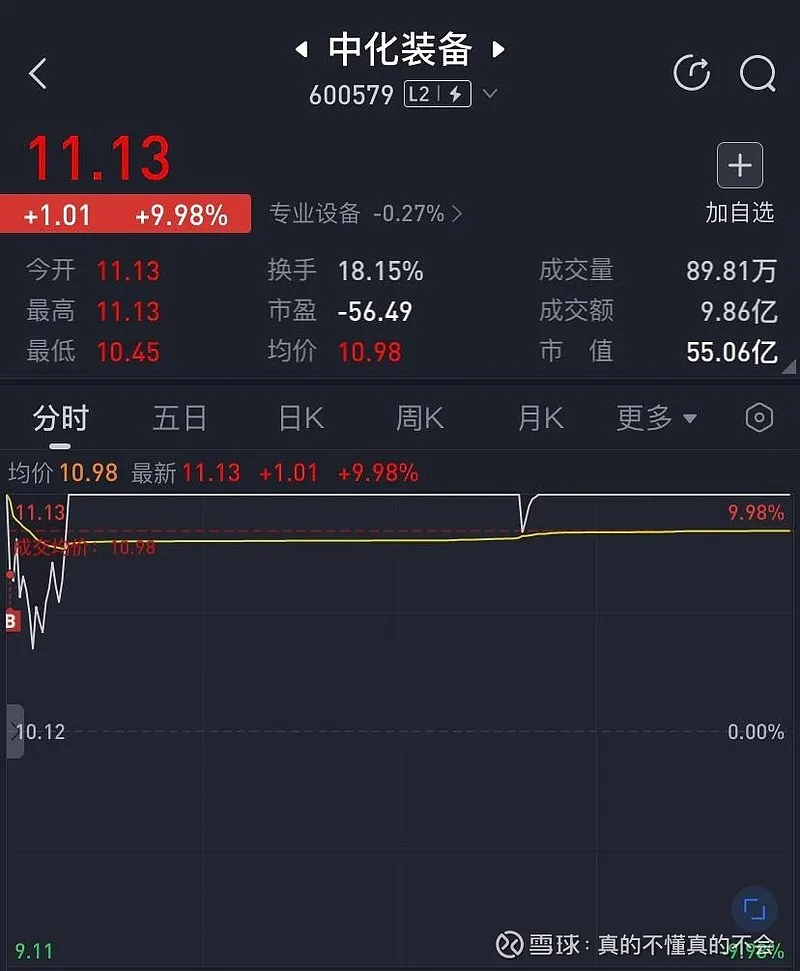Switch to the 五日 chart tab
Screen dimensions: 800x971
(x=180, y=418)
